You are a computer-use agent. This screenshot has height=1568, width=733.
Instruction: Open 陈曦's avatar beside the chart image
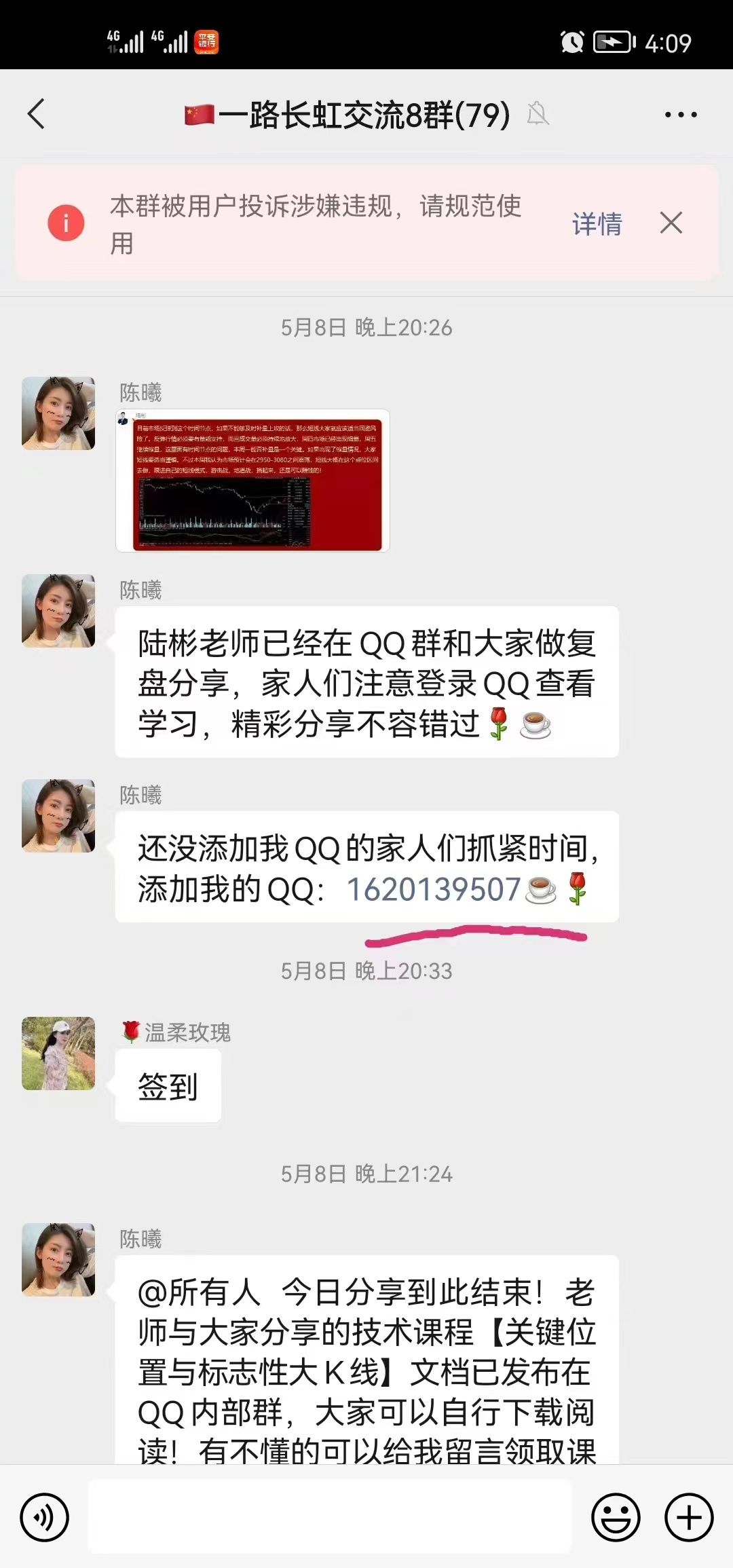coord(58,413)
